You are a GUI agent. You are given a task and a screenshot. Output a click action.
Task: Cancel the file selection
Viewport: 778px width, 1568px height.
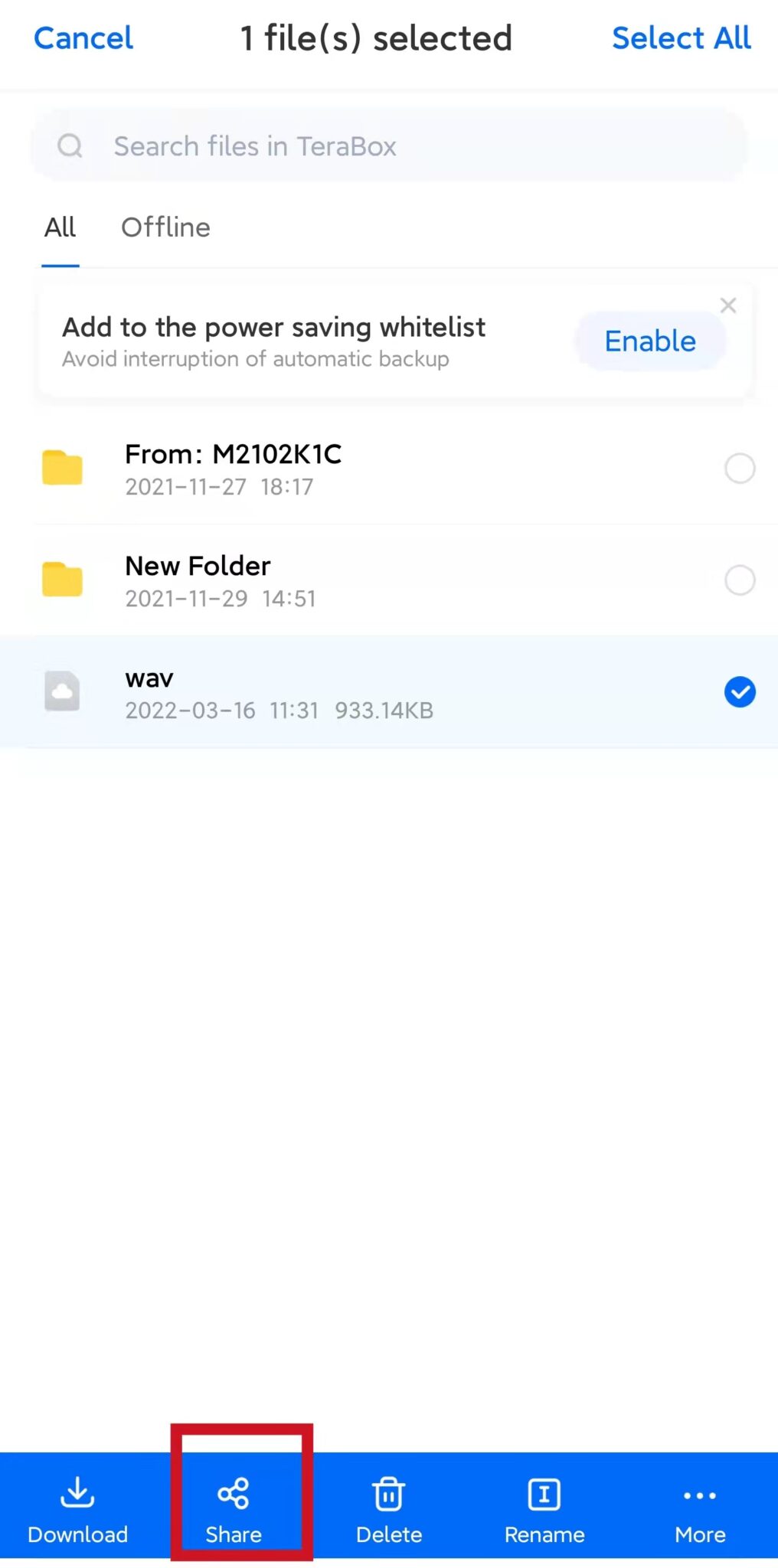click(x=83, y=38)
